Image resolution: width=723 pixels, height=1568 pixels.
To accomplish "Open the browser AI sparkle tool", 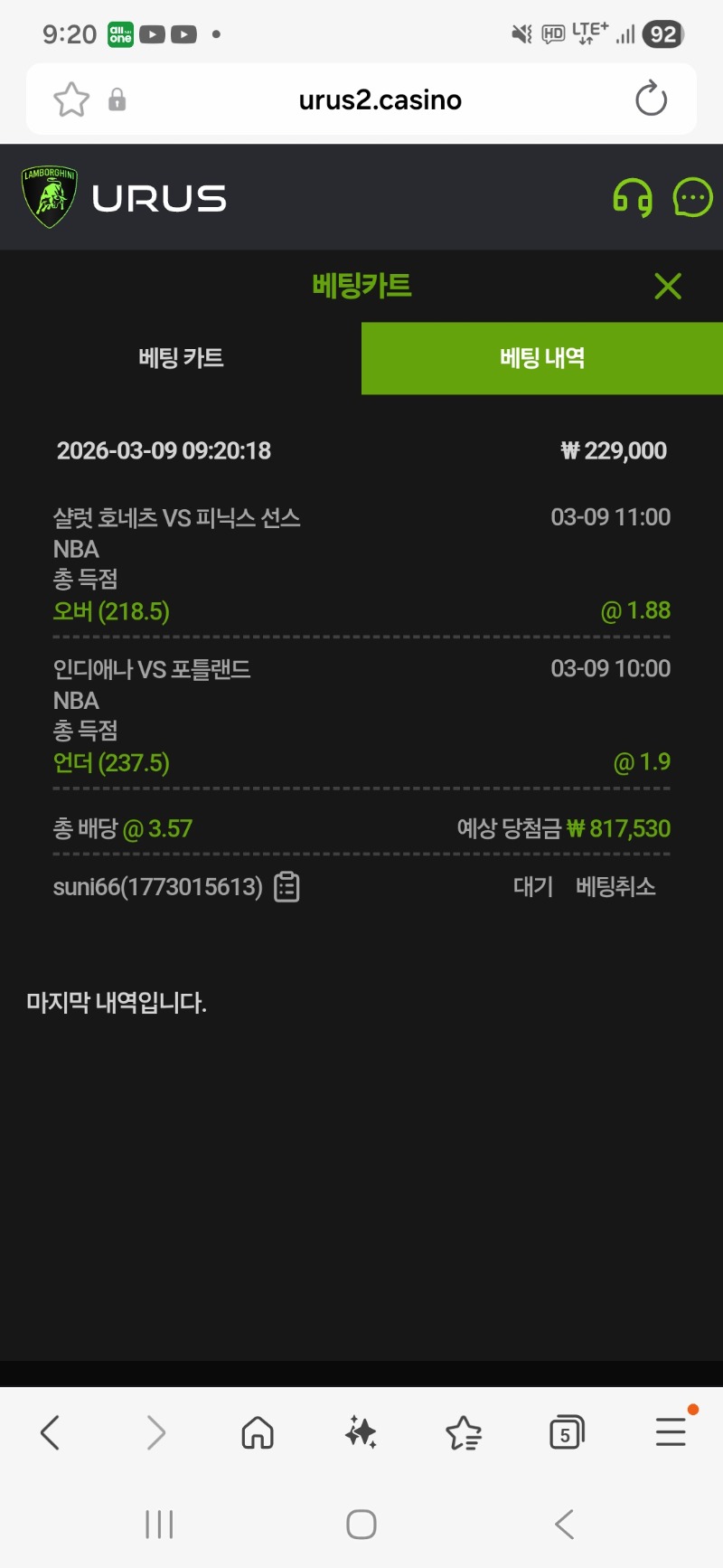I will (x=361, y=1432).
